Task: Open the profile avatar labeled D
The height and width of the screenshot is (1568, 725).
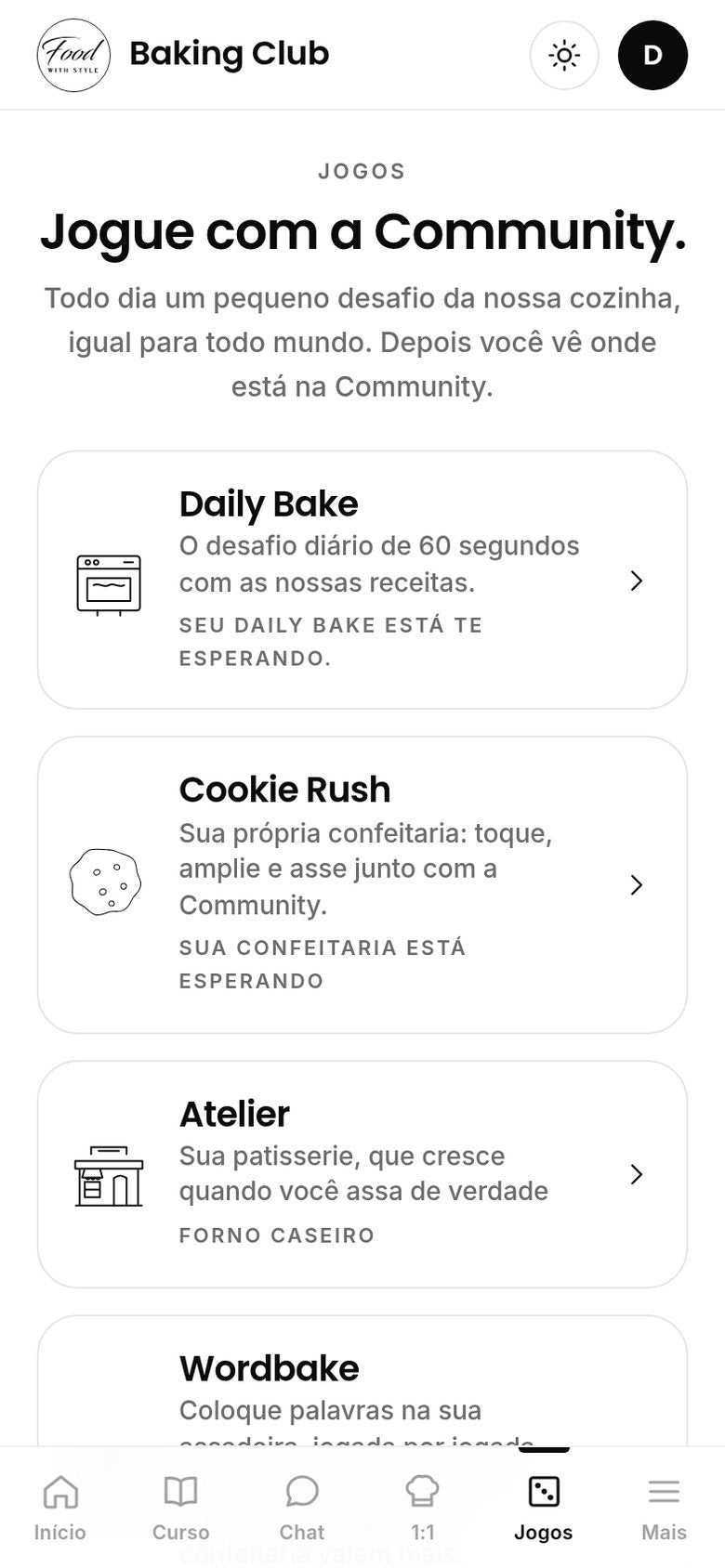Action: (x=652, y=55)
